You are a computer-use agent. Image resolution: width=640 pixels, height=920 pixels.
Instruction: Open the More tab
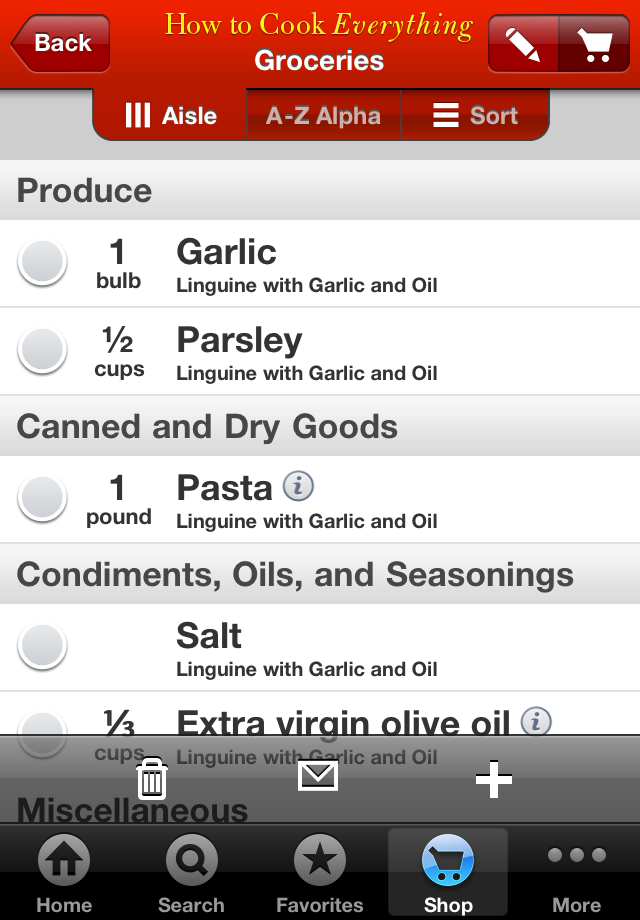coord(577,872)
